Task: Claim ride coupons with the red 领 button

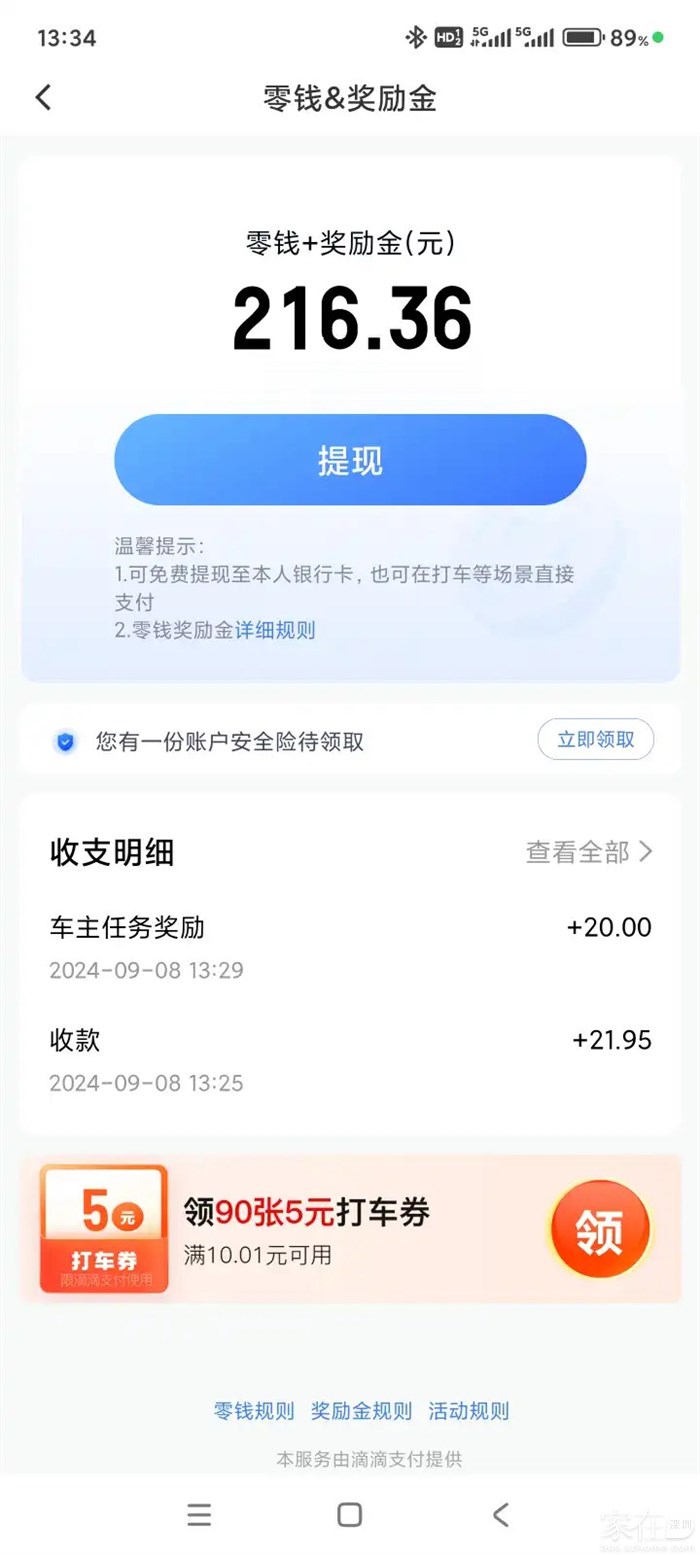Action: point(600,1229)
